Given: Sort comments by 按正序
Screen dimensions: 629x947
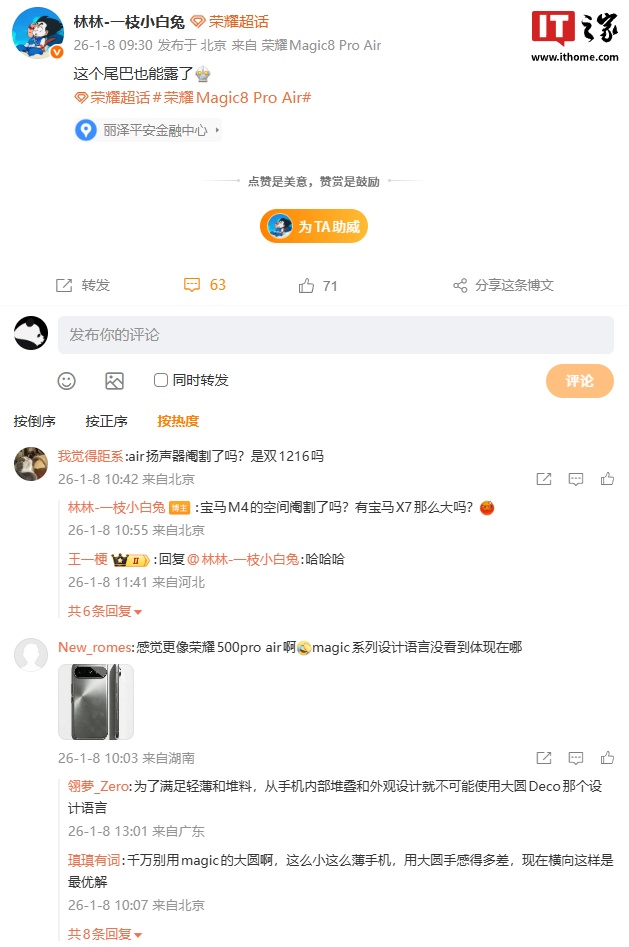Looking at the screenshot, I should click(x=107, y=421).
